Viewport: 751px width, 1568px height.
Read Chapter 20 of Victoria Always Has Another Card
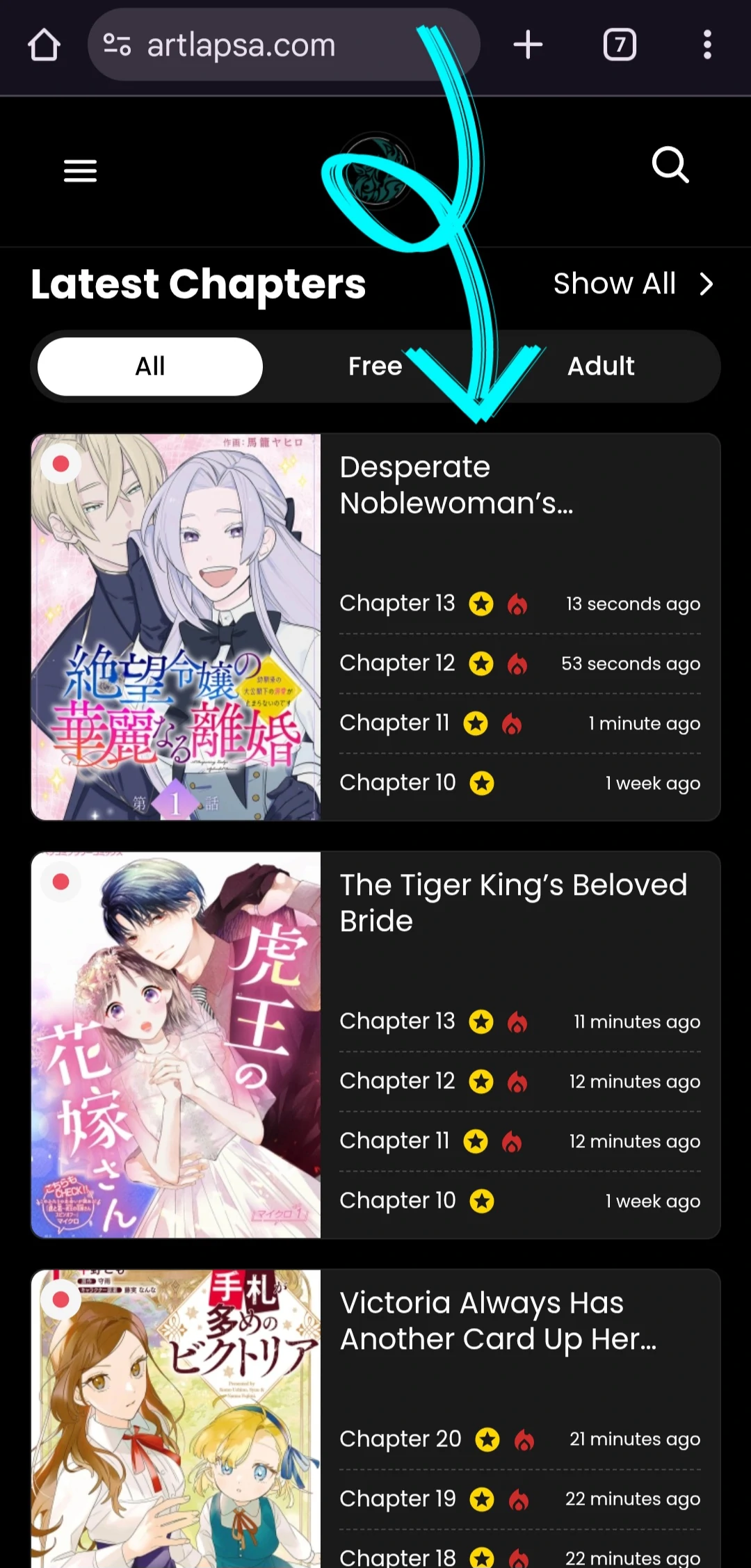(x=400, y=1439)
